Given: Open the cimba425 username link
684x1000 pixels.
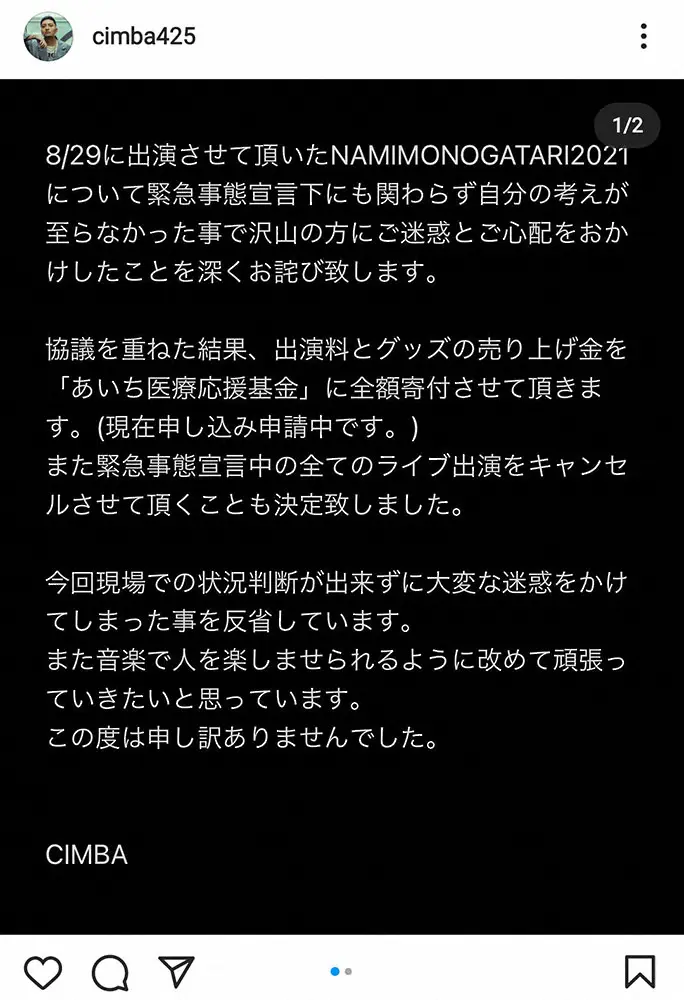Looking at the screenshot, I should 143,37.
